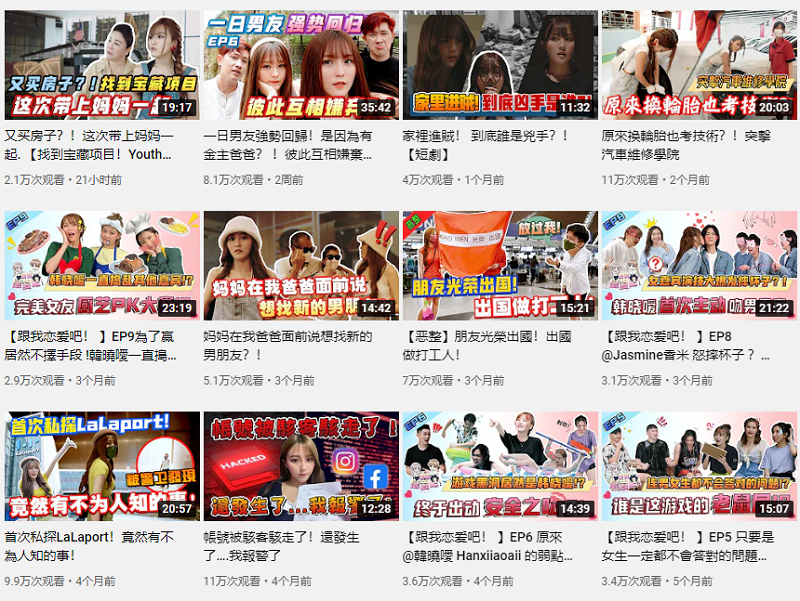
Task: Open the 帳號被駭客駭走了 video
Action: [300, 465]
